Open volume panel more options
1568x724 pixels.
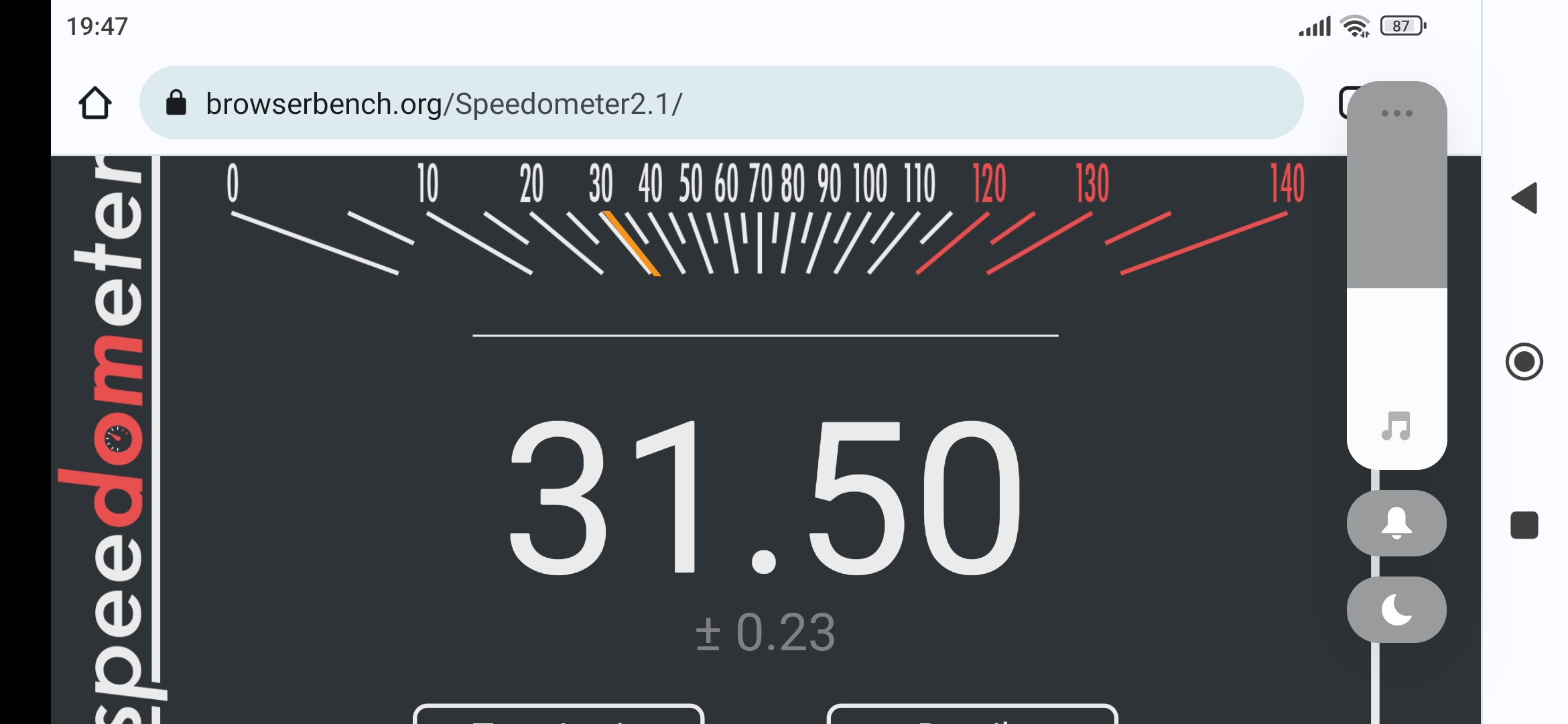pyautogui.click(x=1396, y=113)
